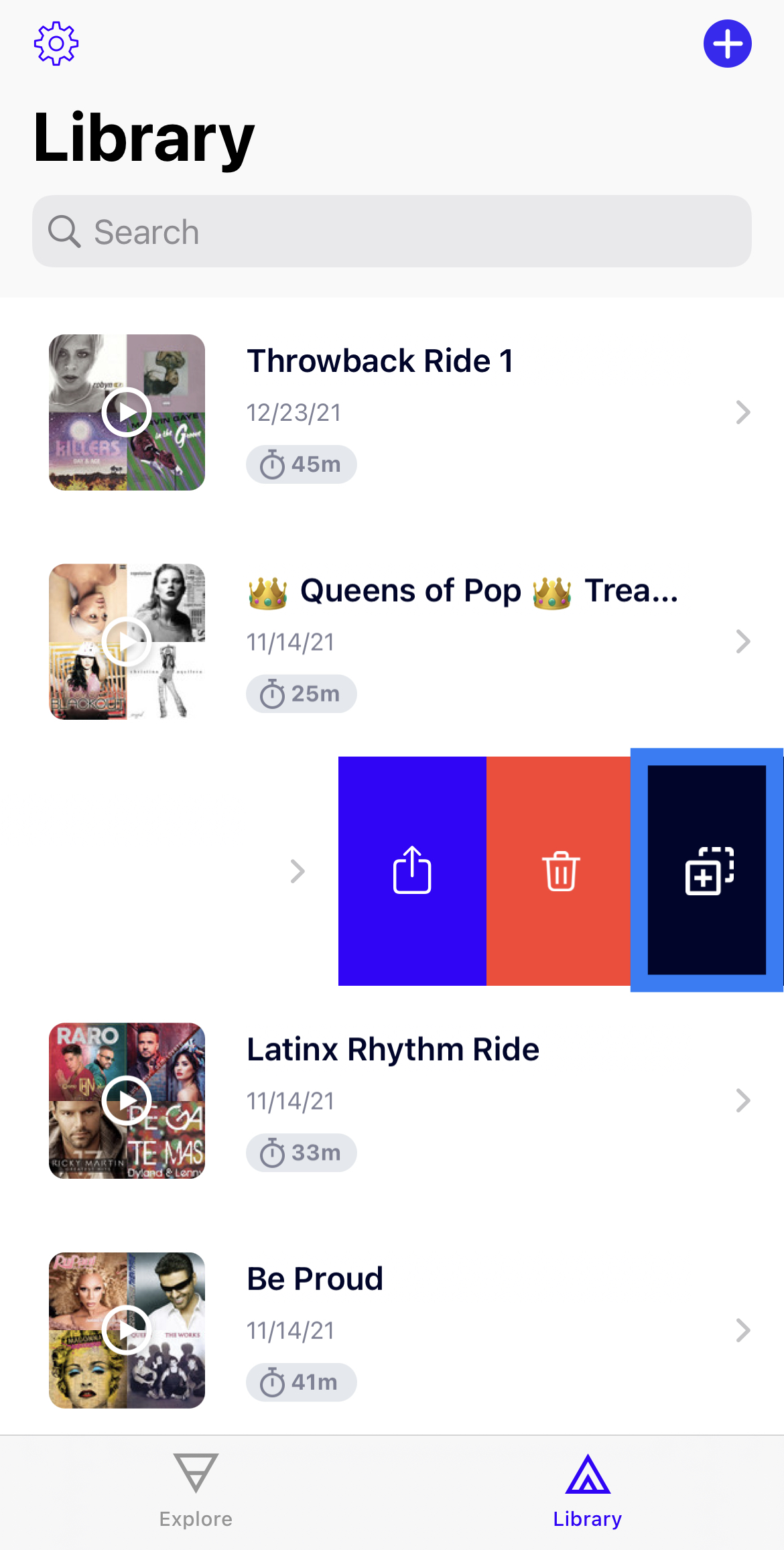This screenshot has width=784, height=1550.
Task: Select the Library tab
Action: click(x=587, y=1492)
